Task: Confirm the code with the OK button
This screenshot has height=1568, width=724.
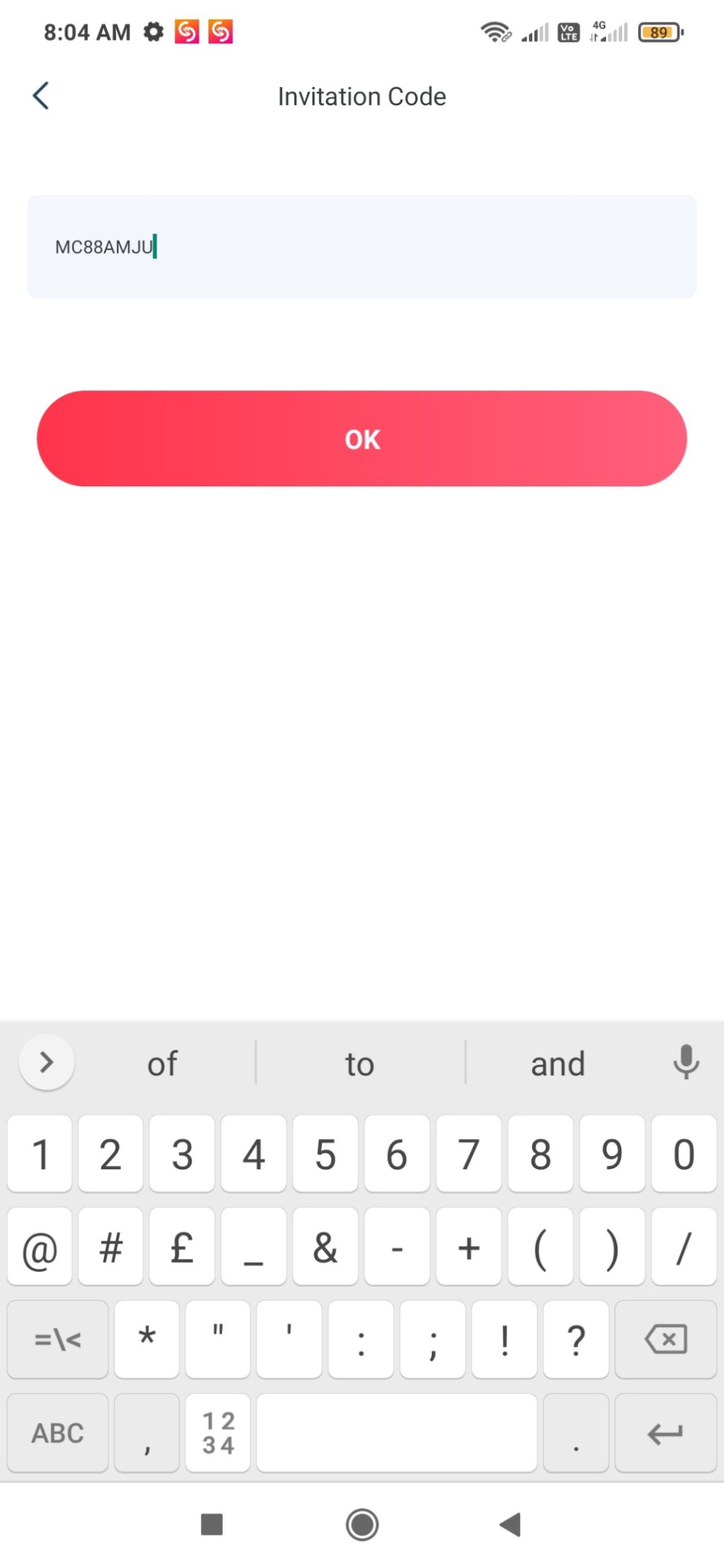Action: [361, 438]
